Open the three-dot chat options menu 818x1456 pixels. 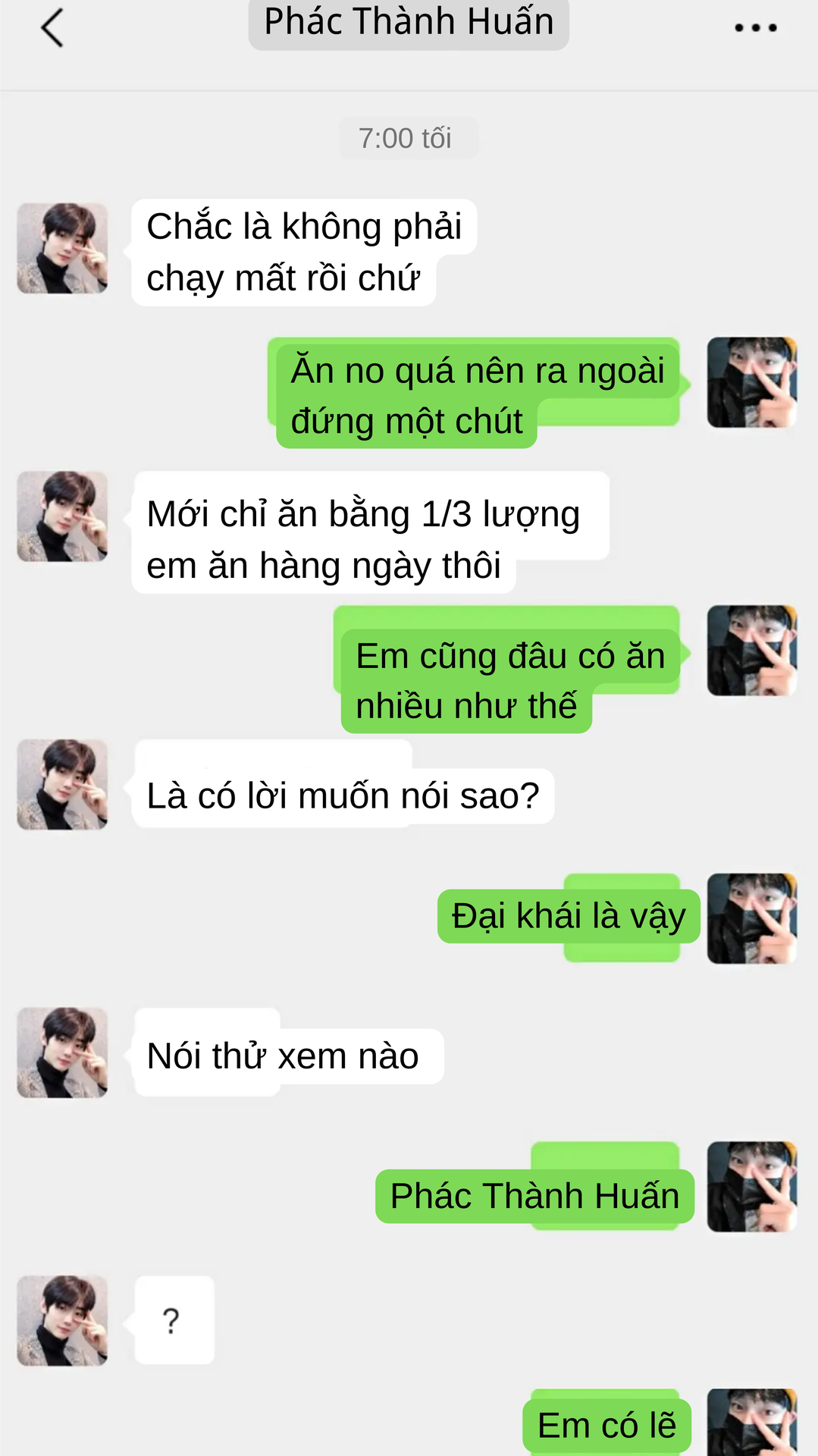point(755,28)
